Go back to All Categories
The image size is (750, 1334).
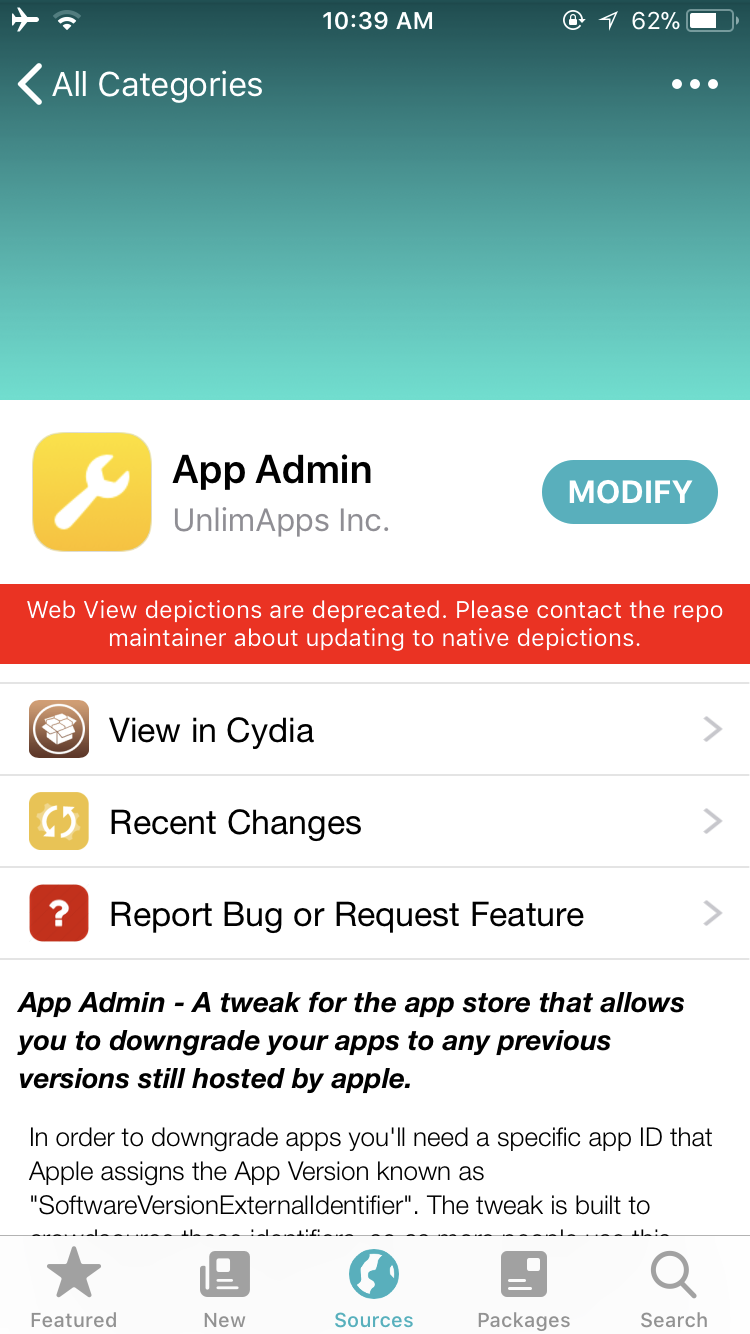140,85
